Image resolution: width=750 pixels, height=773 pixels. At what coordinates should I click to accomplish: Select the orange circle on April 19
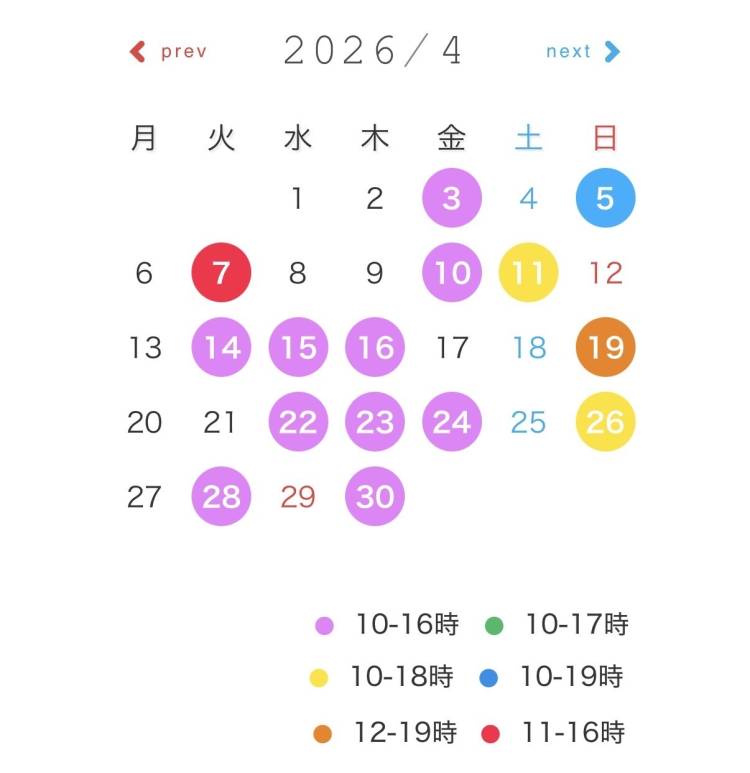point(605,347)
